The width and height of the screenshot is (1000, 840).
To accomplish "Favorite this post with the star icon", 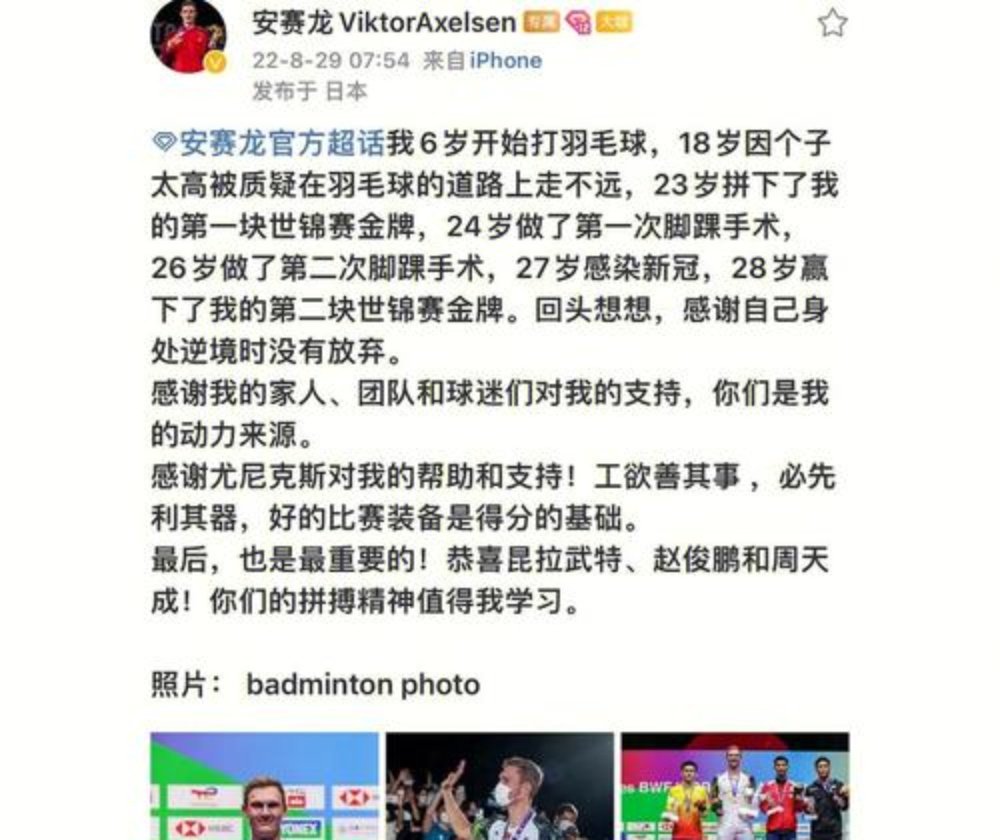I will tap(832, 23).
